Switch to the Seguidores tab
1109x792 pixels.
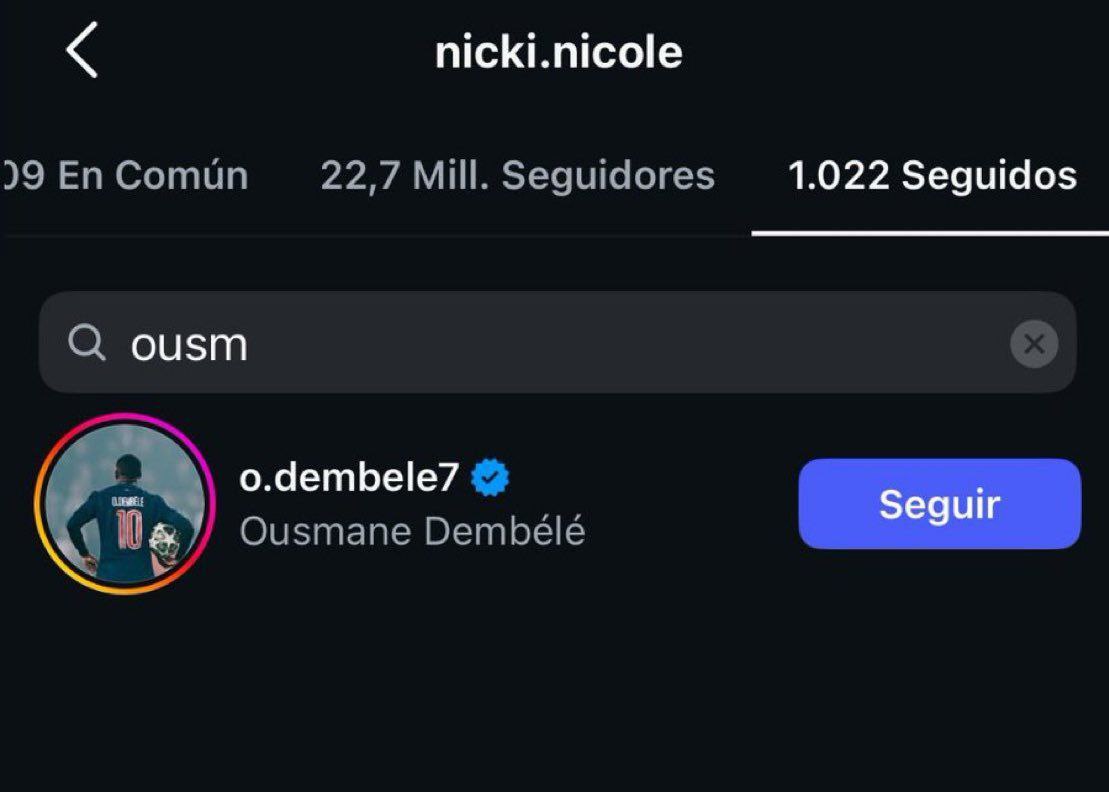517,176
